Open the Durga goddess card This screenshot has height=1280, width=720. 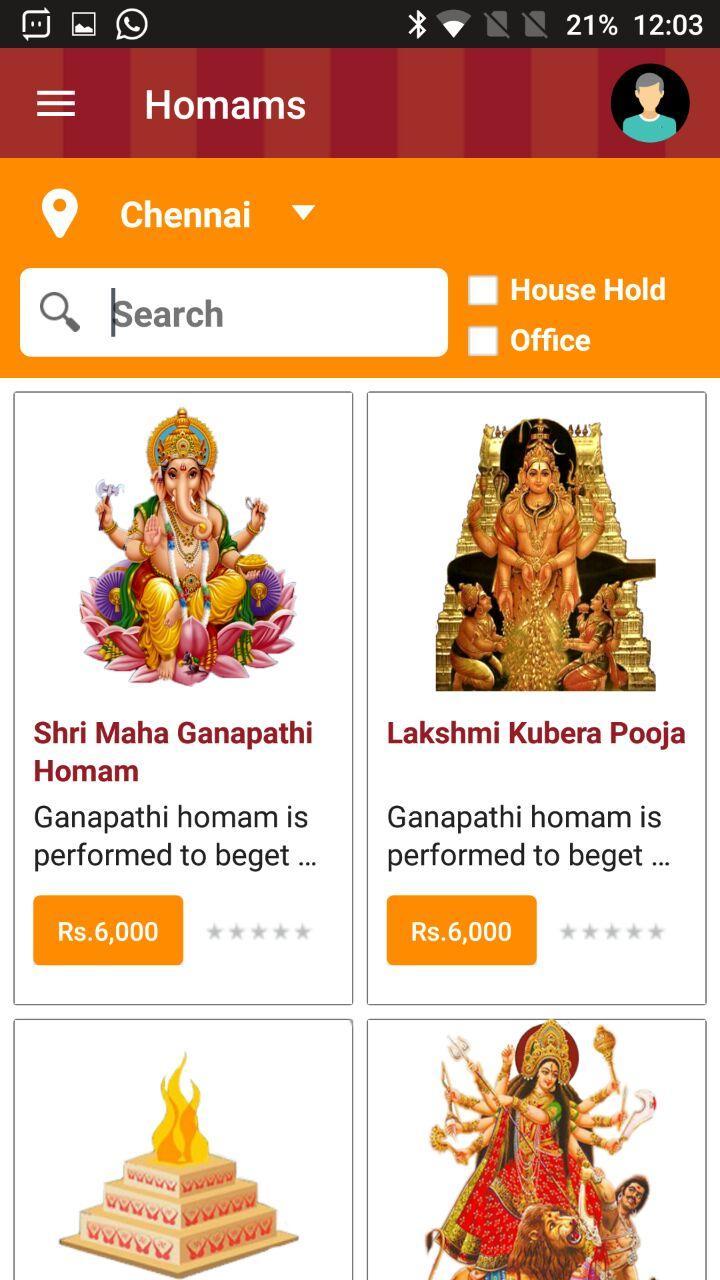[x=536, y=1150]
